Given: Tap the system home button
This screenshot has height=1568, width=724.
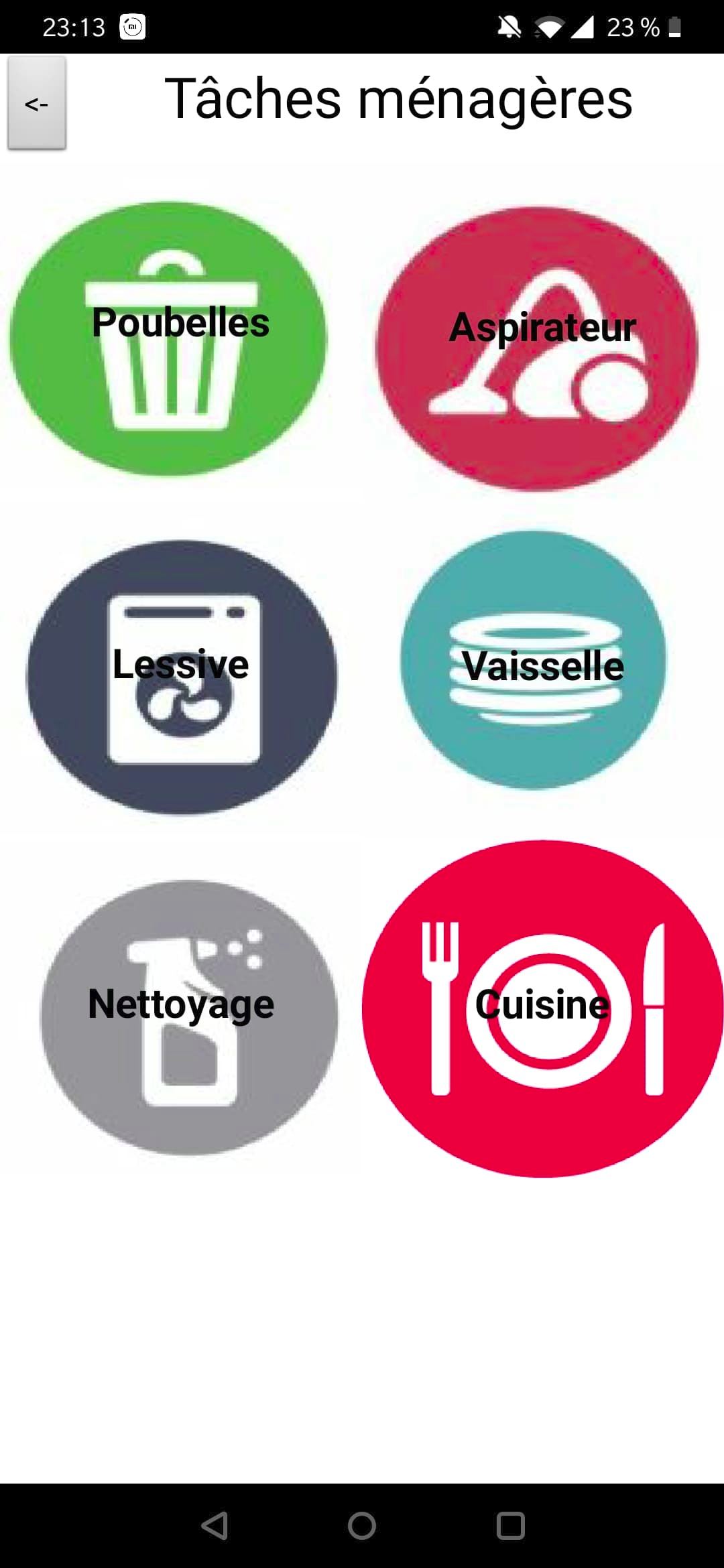Looking at the screenshot, I should point(362,1526).
